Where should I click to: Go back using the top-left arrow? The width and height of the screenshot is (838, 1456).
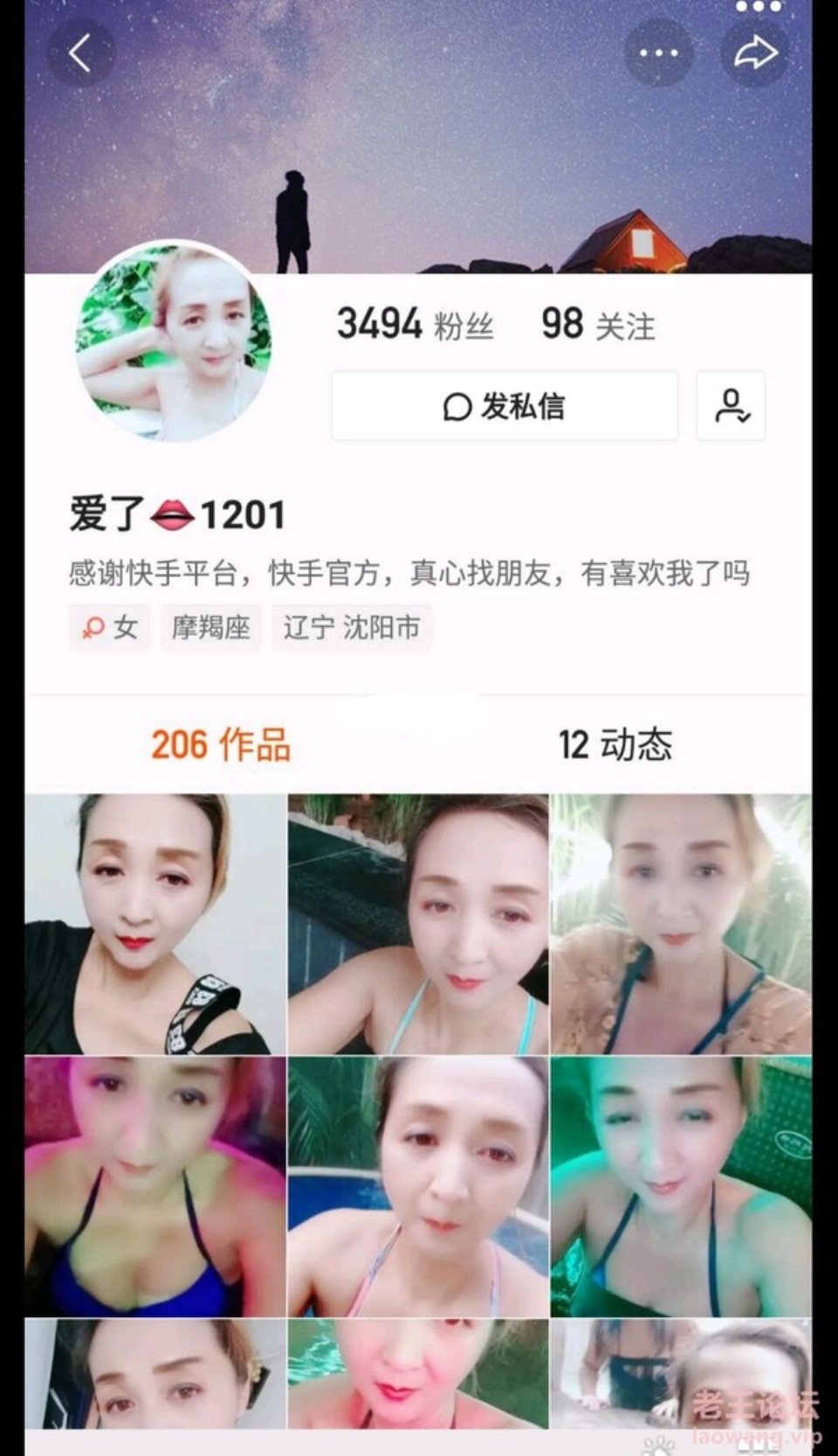click(80, 53)
